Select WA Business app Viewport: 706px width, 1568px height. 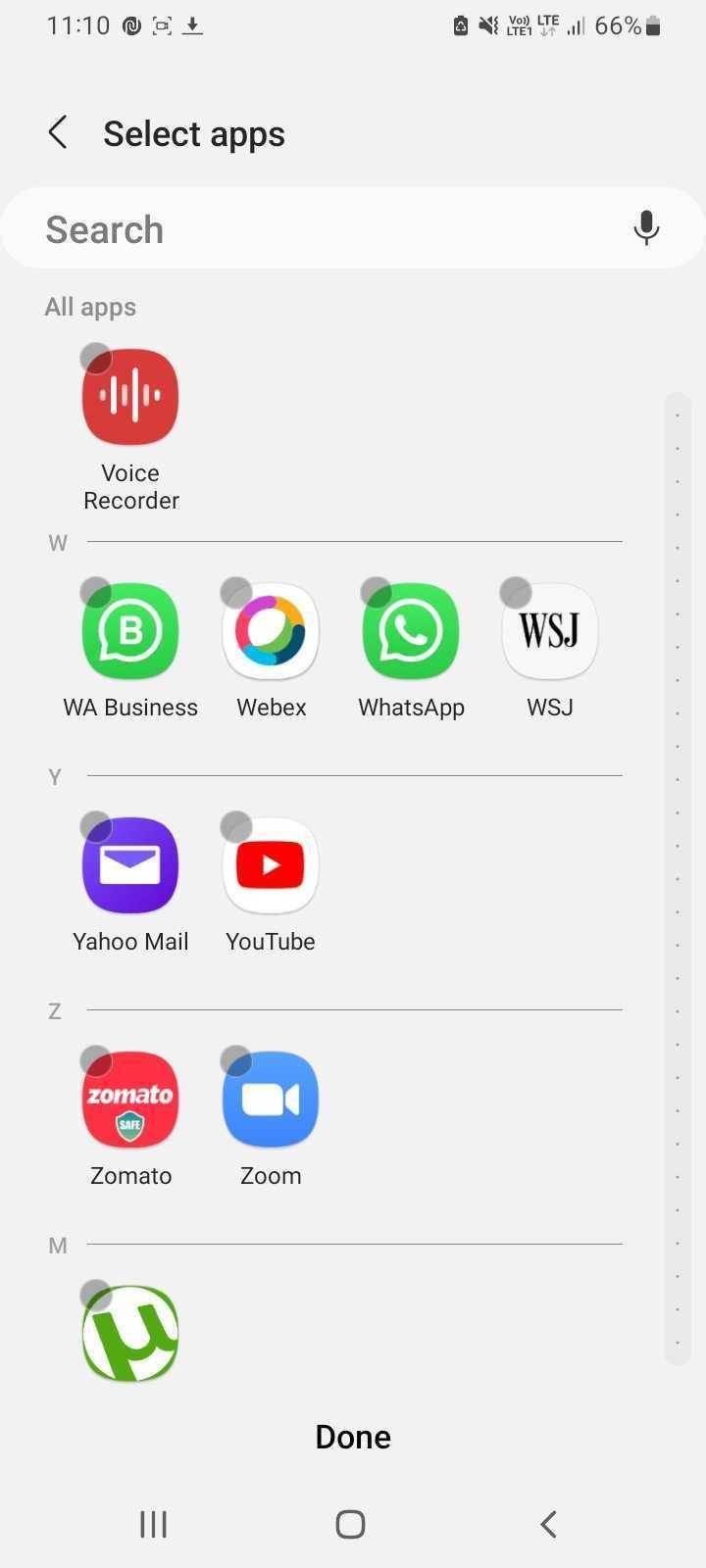pos(130,632)
